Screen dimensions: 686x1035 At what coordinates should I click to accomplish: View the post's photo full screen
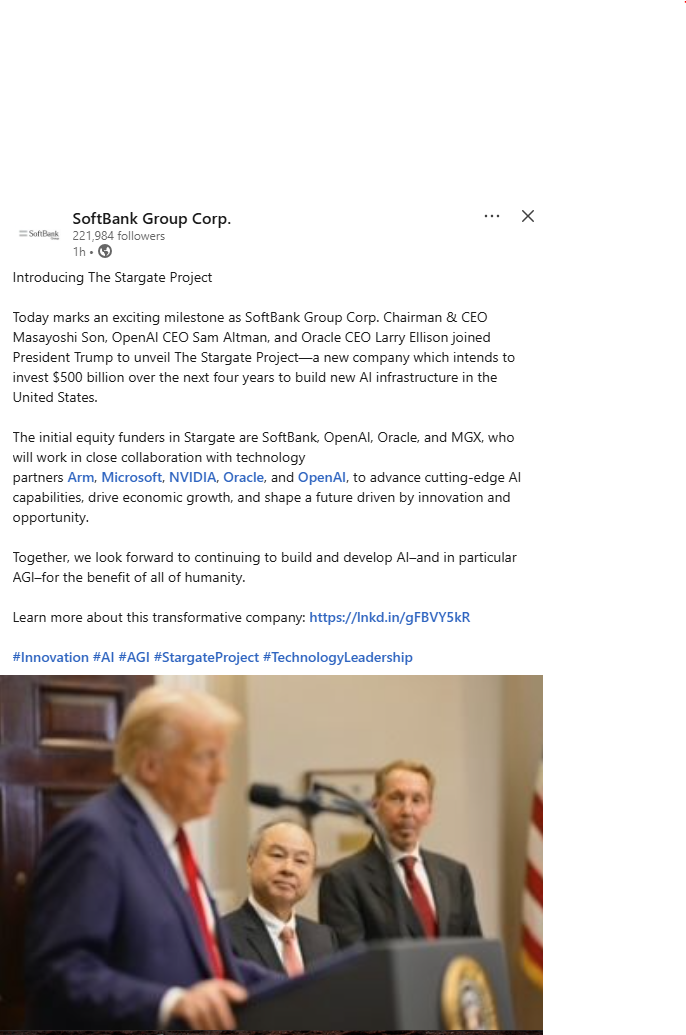click(x=271, y=853)
